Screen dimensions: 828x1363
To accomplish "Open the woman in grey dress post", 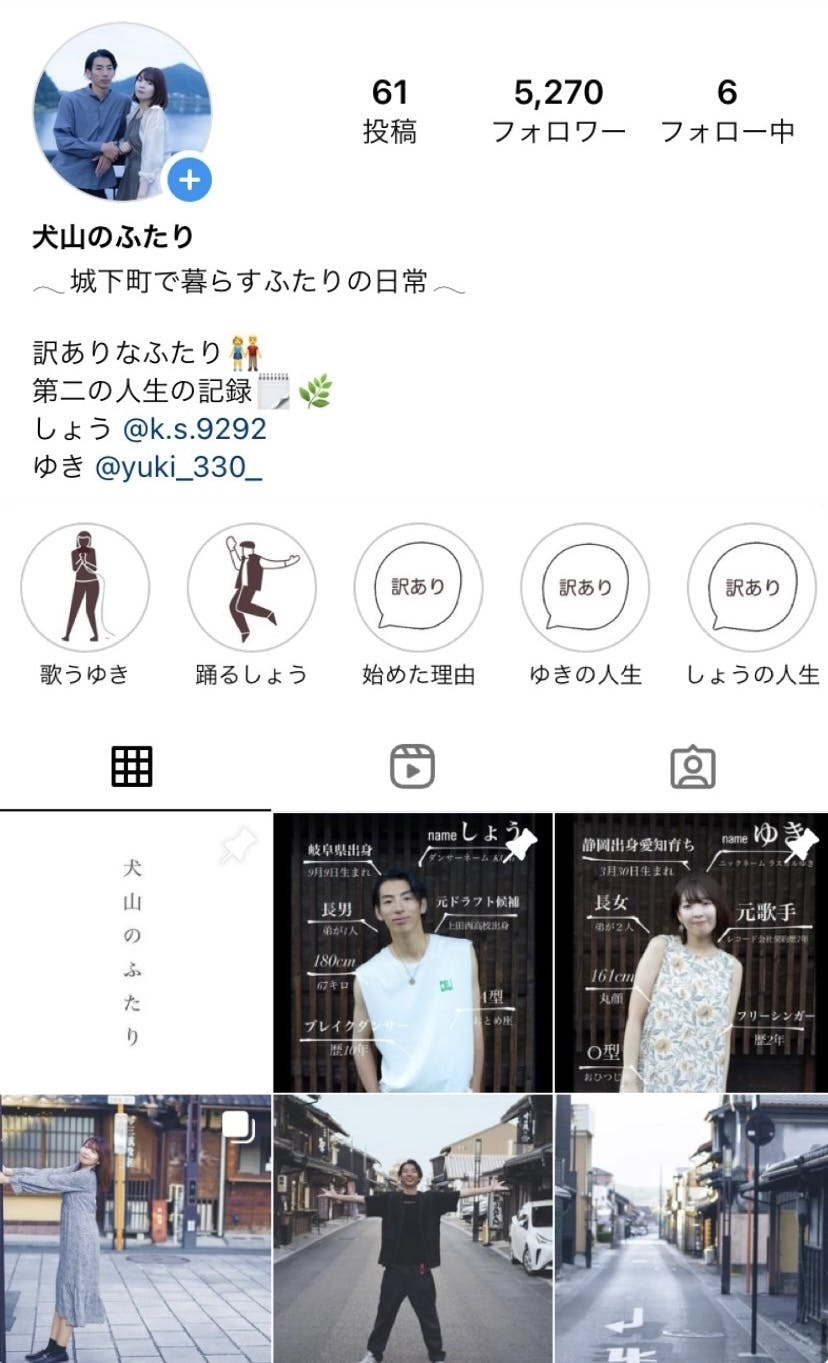I will click(135, 1229).
